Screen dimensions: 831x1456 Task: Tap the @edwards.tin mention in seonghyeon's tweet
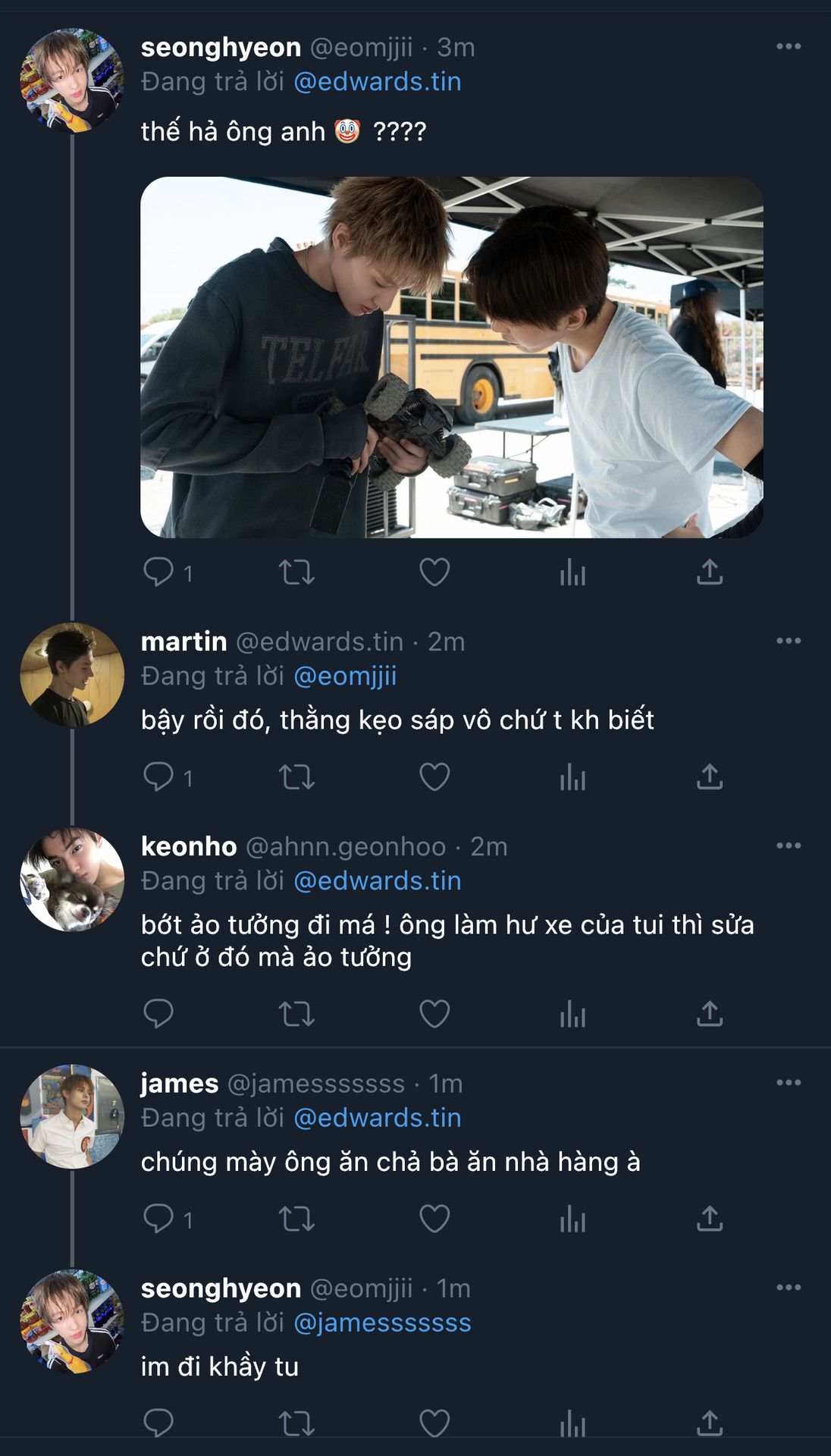click(x=377, y=82)
